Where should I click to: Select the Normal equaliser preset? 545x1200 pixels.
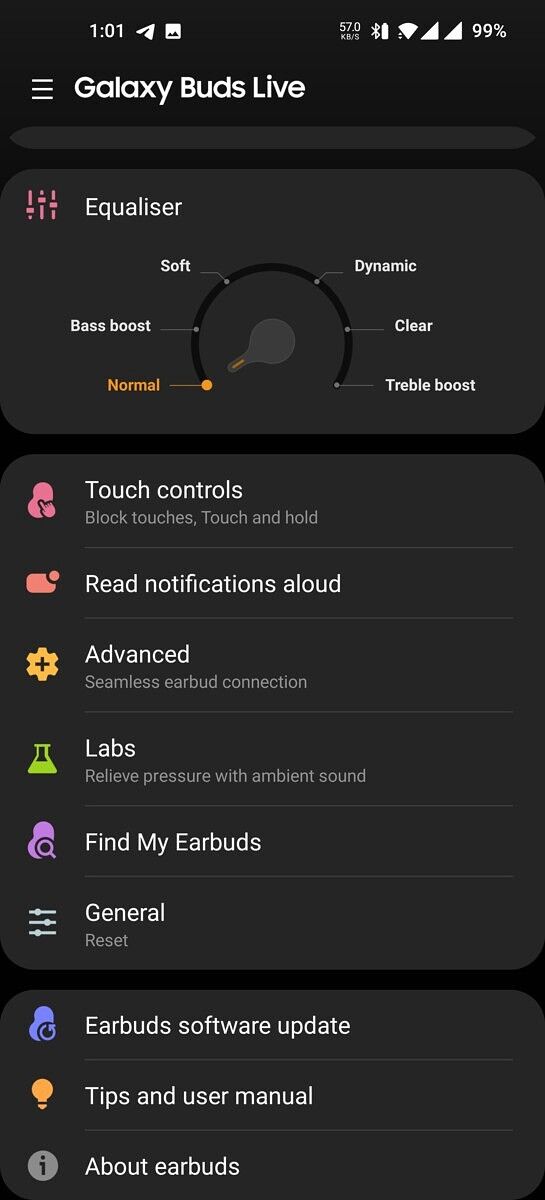coord(134,385)
